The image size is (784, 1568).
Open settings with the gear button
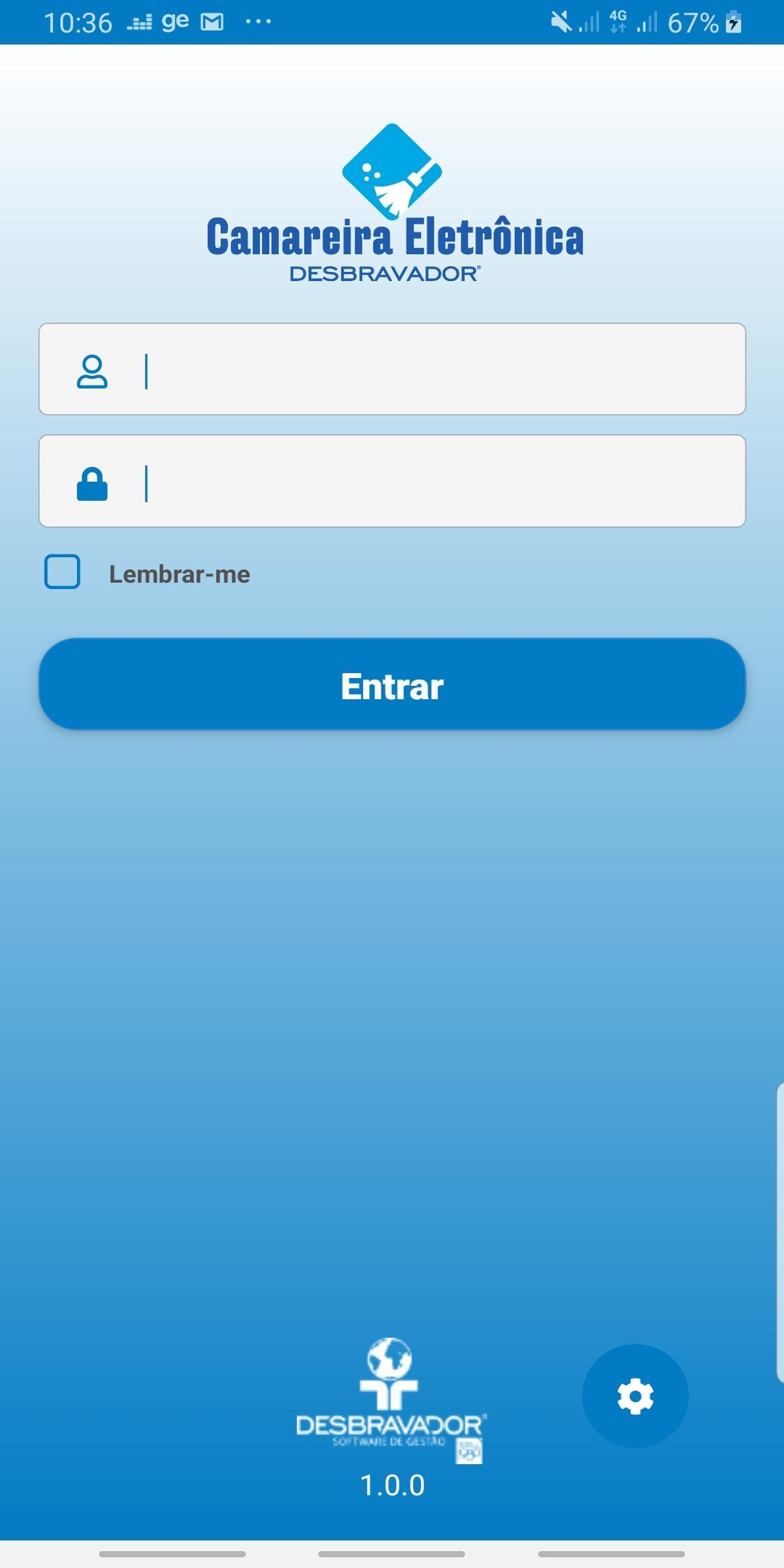[x=635, y=1396]
